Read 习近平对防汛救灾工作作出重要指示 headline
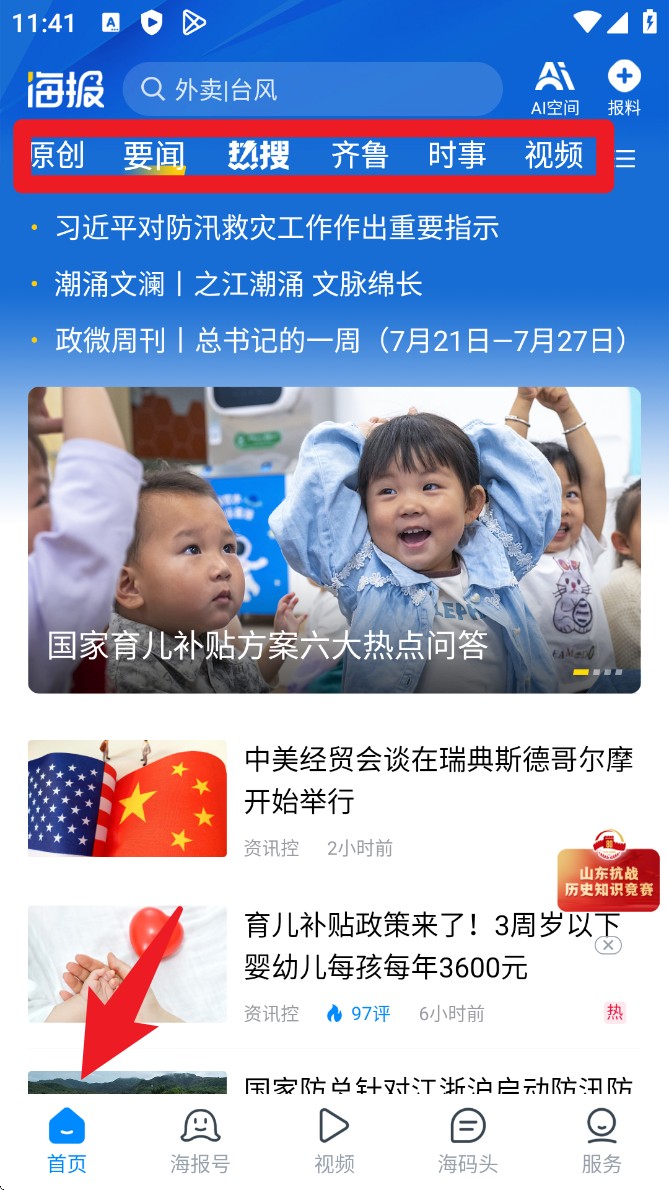The width and height of the screenshot is (669, 1190). (x=277, y=228)
